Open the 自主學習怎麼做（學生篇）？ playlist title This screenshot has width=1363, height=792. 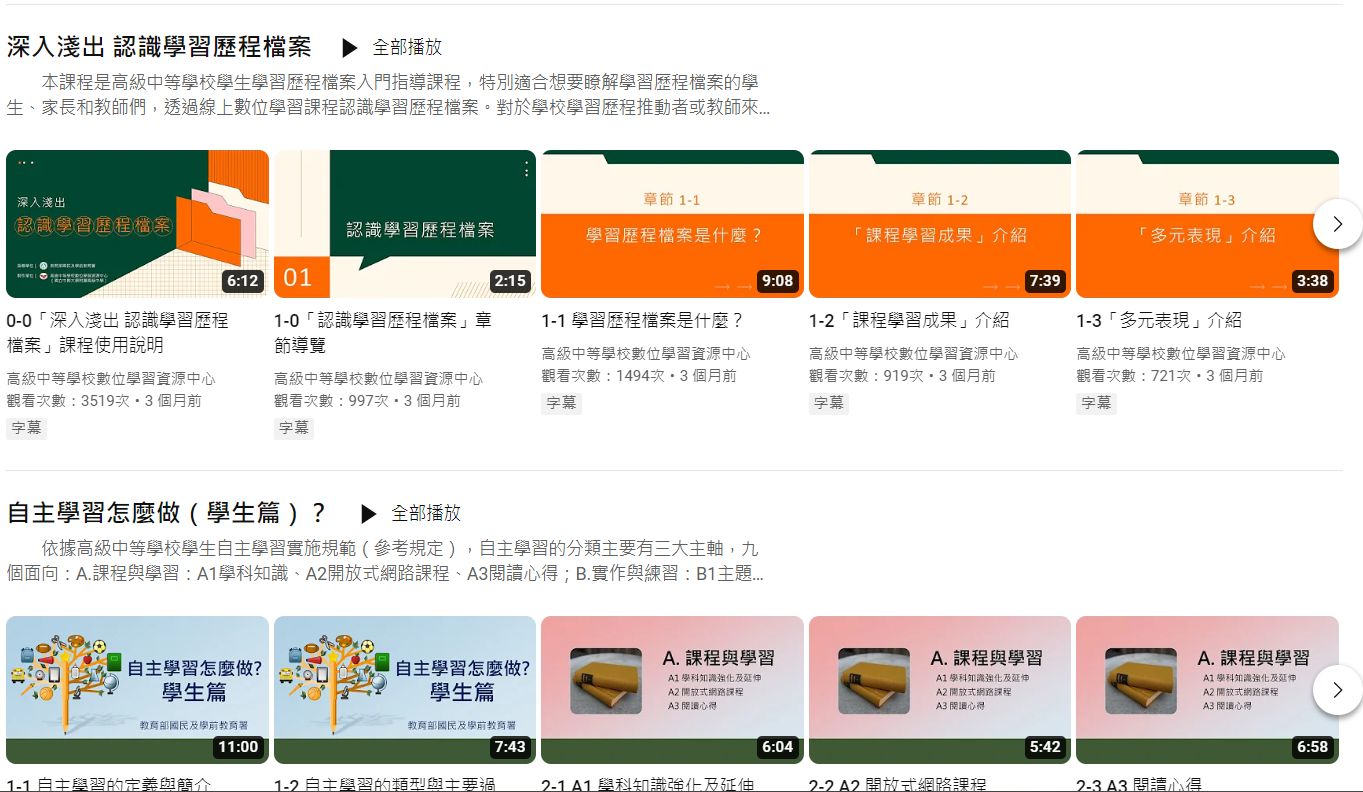166,513
